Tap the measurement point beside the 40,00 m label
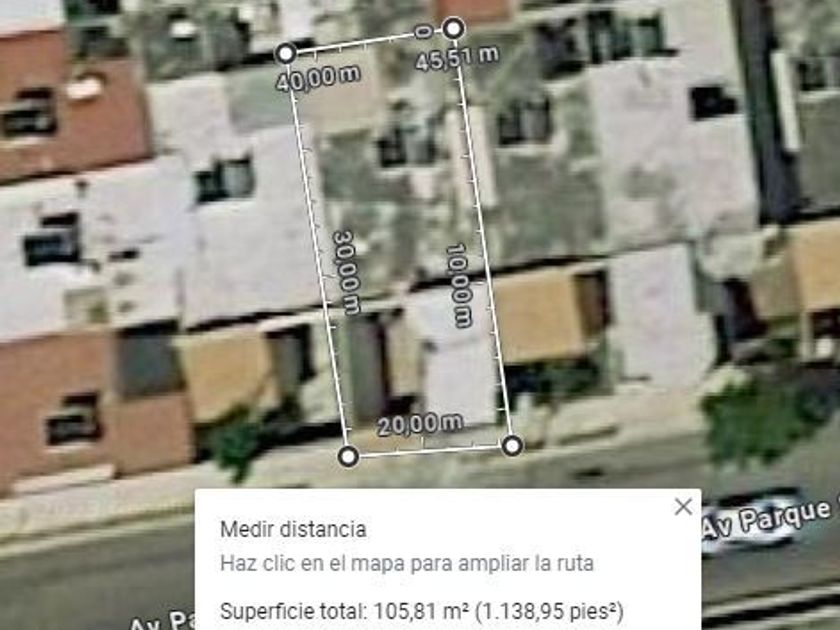The width and height of the screenshot is (840, 630). (x=286, y=53)
